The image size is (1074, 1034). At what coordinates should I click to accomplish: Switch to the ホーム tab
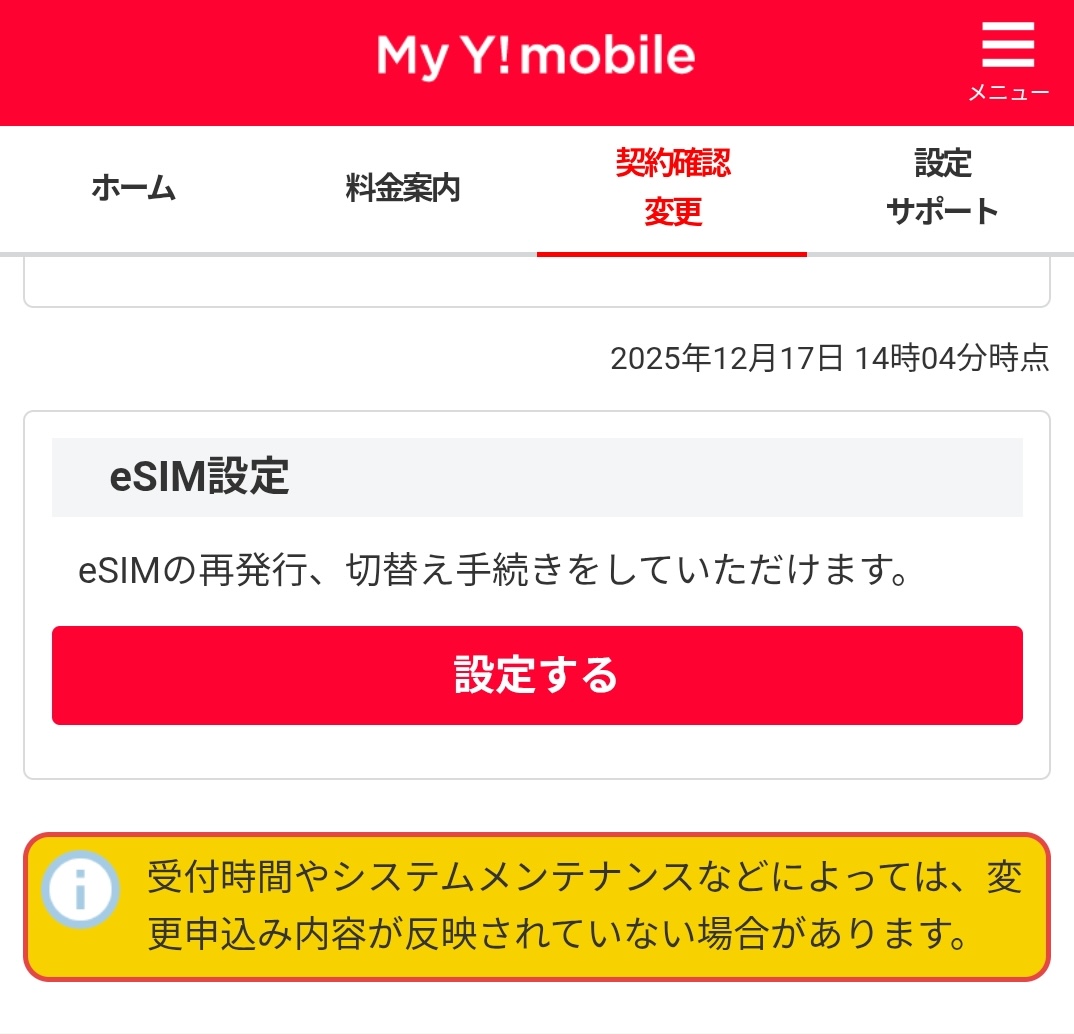tap(134, 188)
